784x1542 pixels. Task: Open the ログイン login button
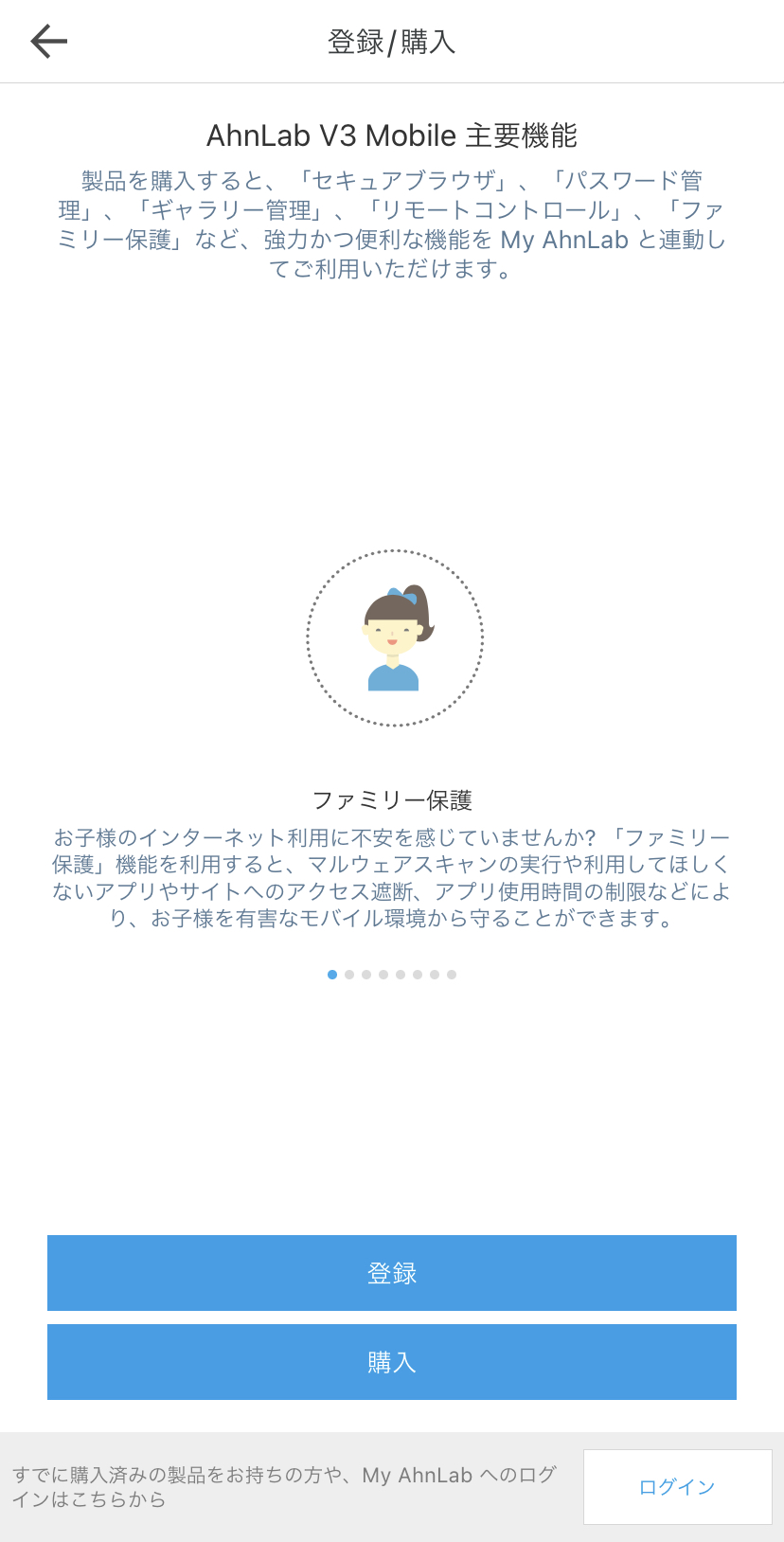[677, 1486]
